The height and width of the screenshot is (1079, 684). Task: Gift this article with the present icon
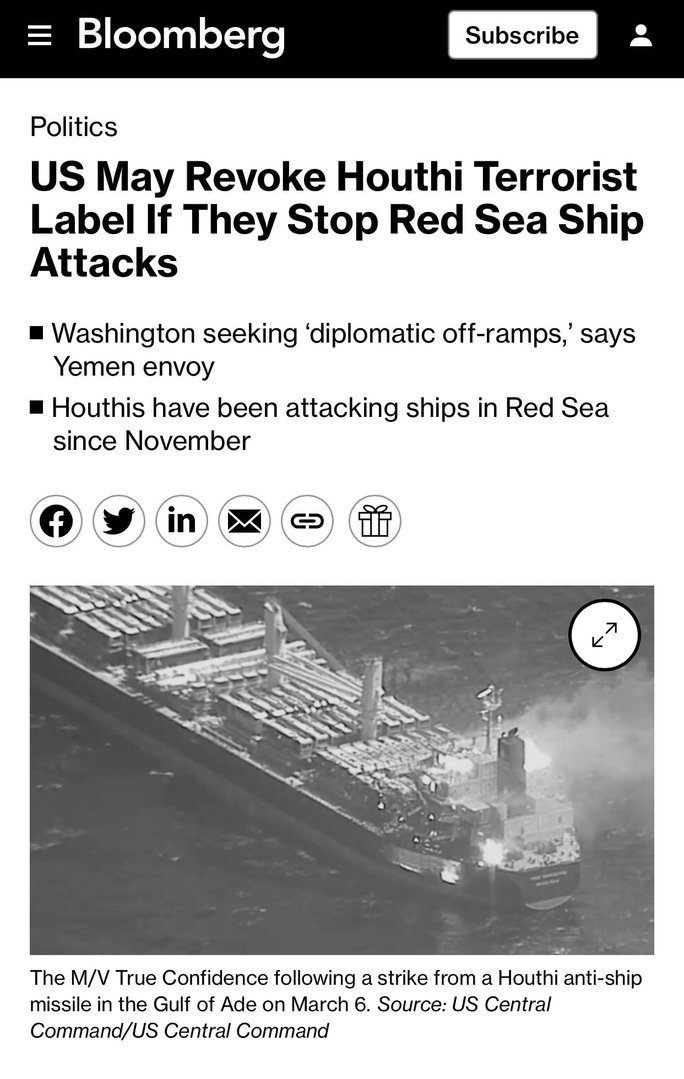tap(375, 521)
